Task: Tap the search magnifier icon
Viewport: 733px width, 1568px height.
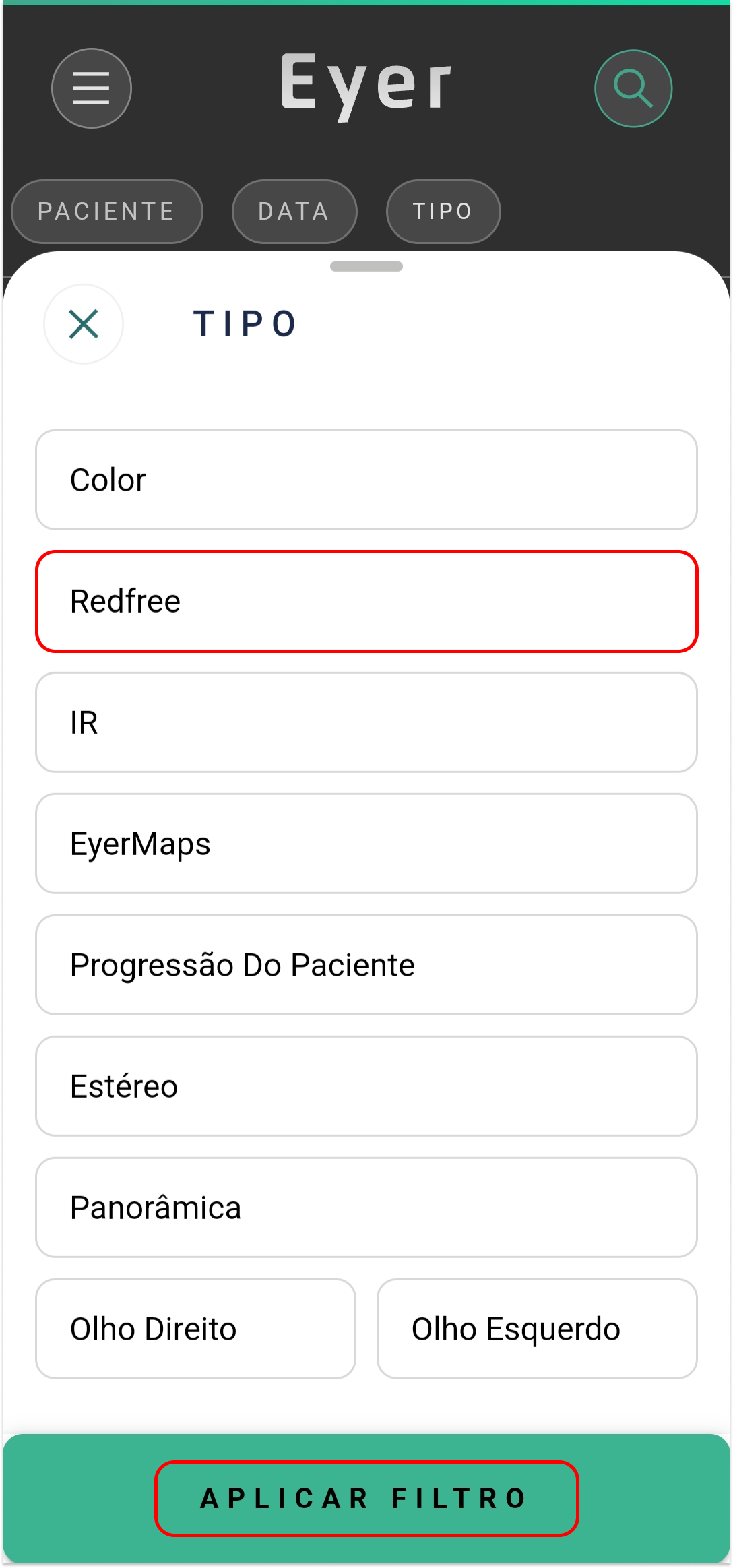Action: coord(633,88)
